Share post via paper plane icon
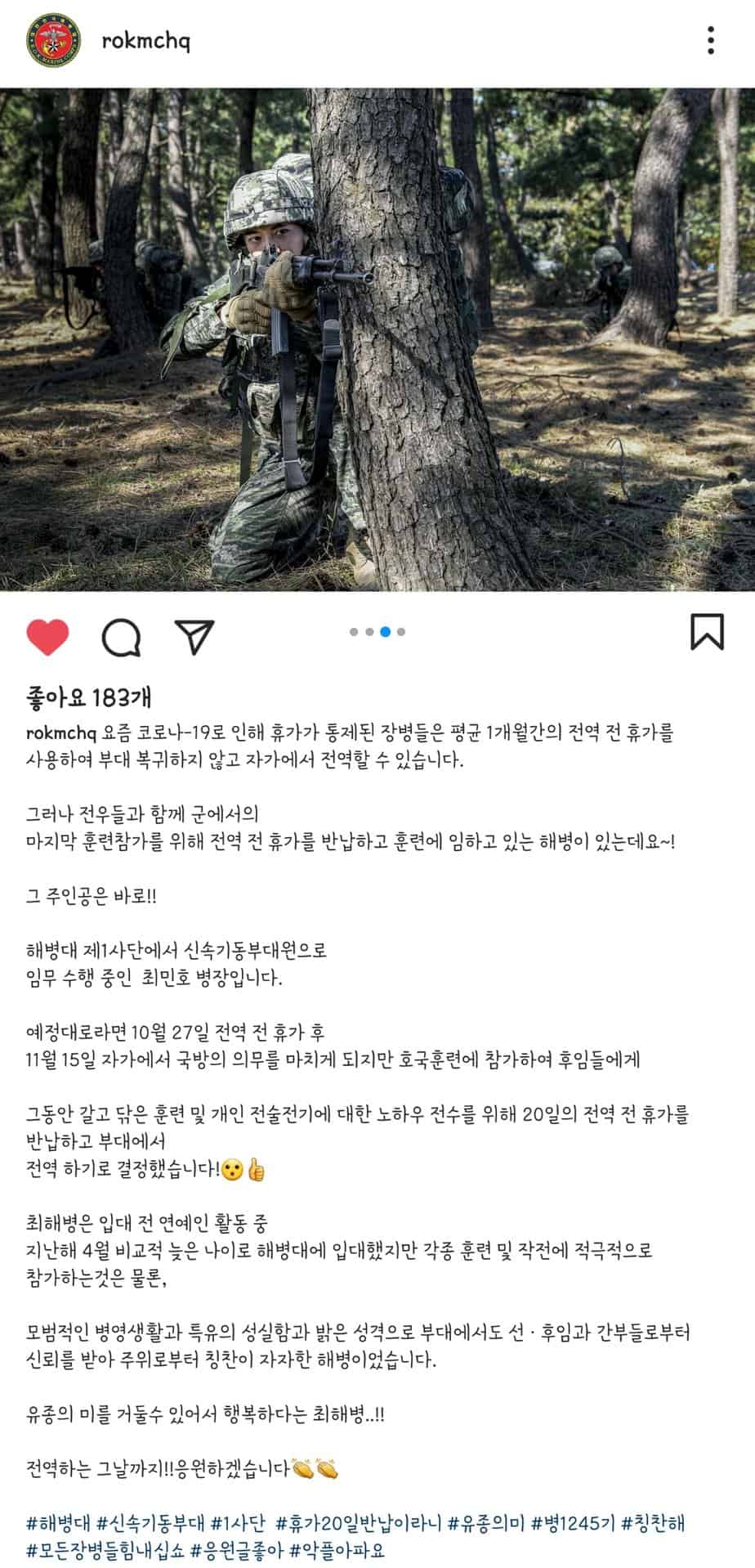The width and height of the screenshot is (755, 1568). [x=194, y=637]
